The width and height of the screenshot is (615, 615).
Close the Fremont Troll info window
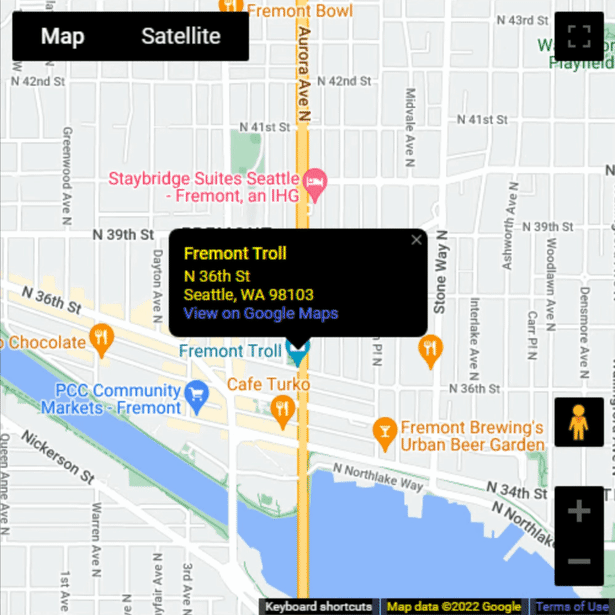point(416,240)
